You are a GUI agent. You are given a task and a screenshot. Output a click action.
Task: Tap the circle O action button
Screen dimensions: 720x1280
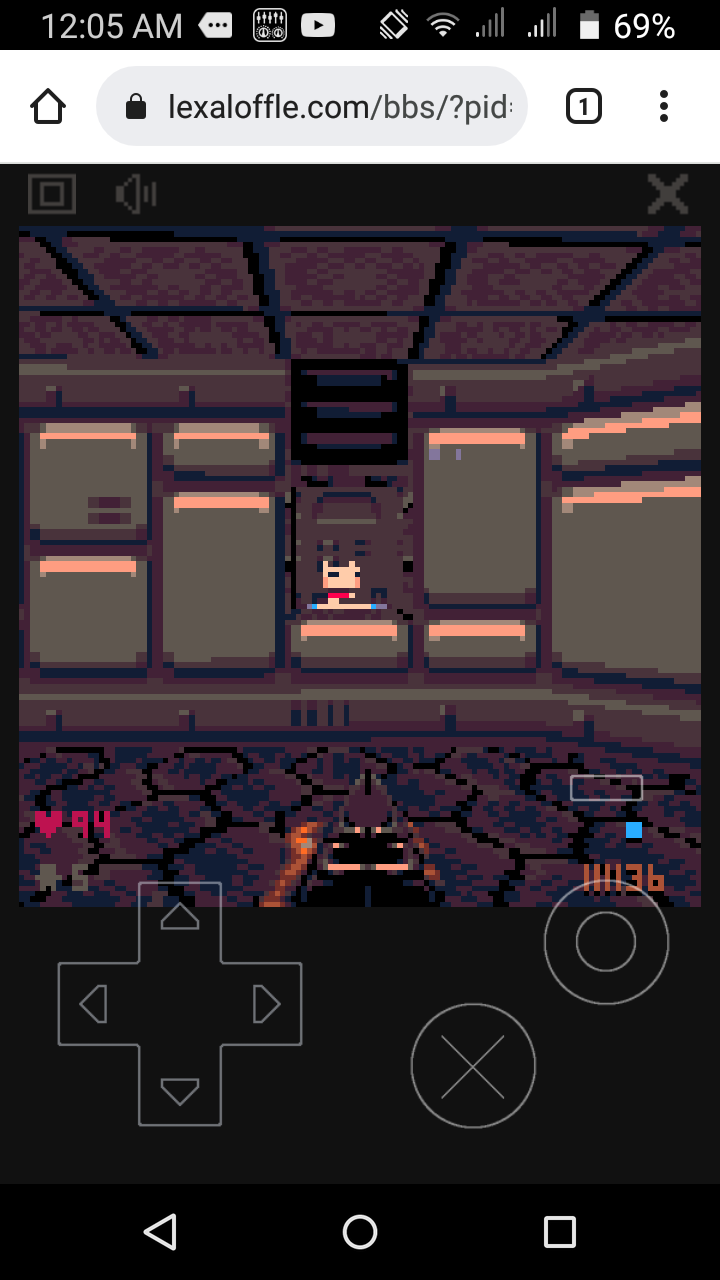(x=606, y=942)
